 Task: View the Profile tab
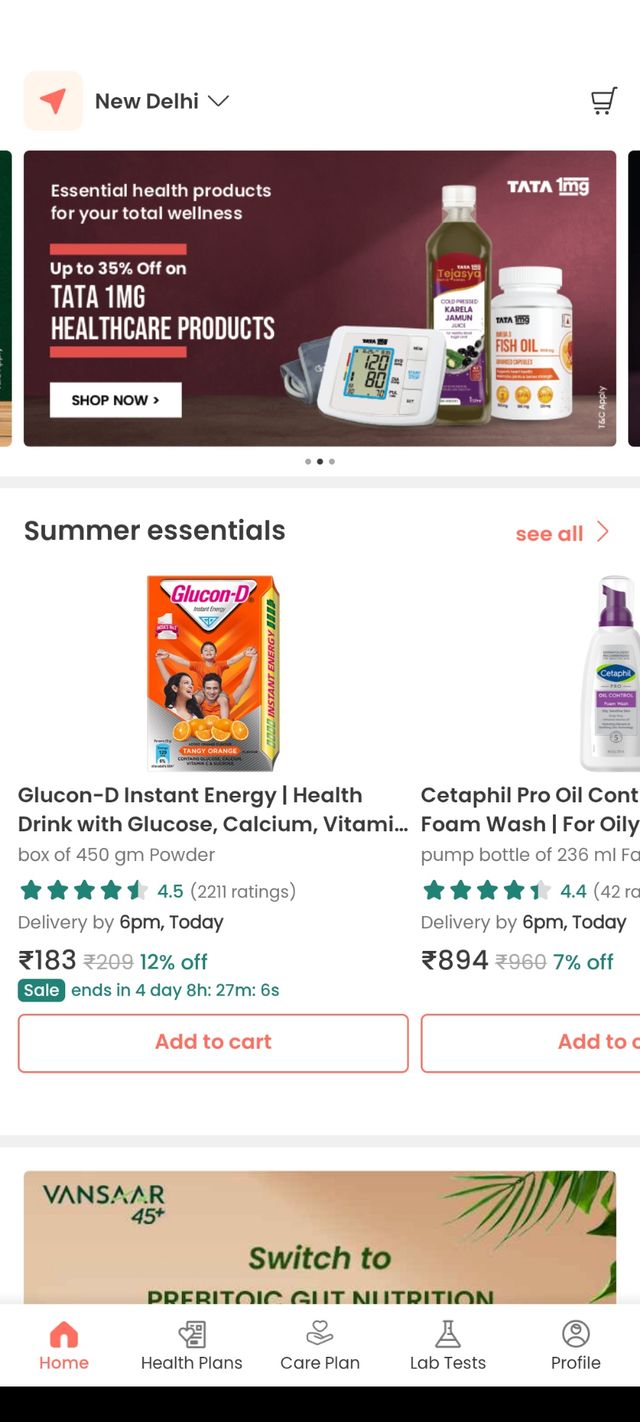(x=576, y=1345)
